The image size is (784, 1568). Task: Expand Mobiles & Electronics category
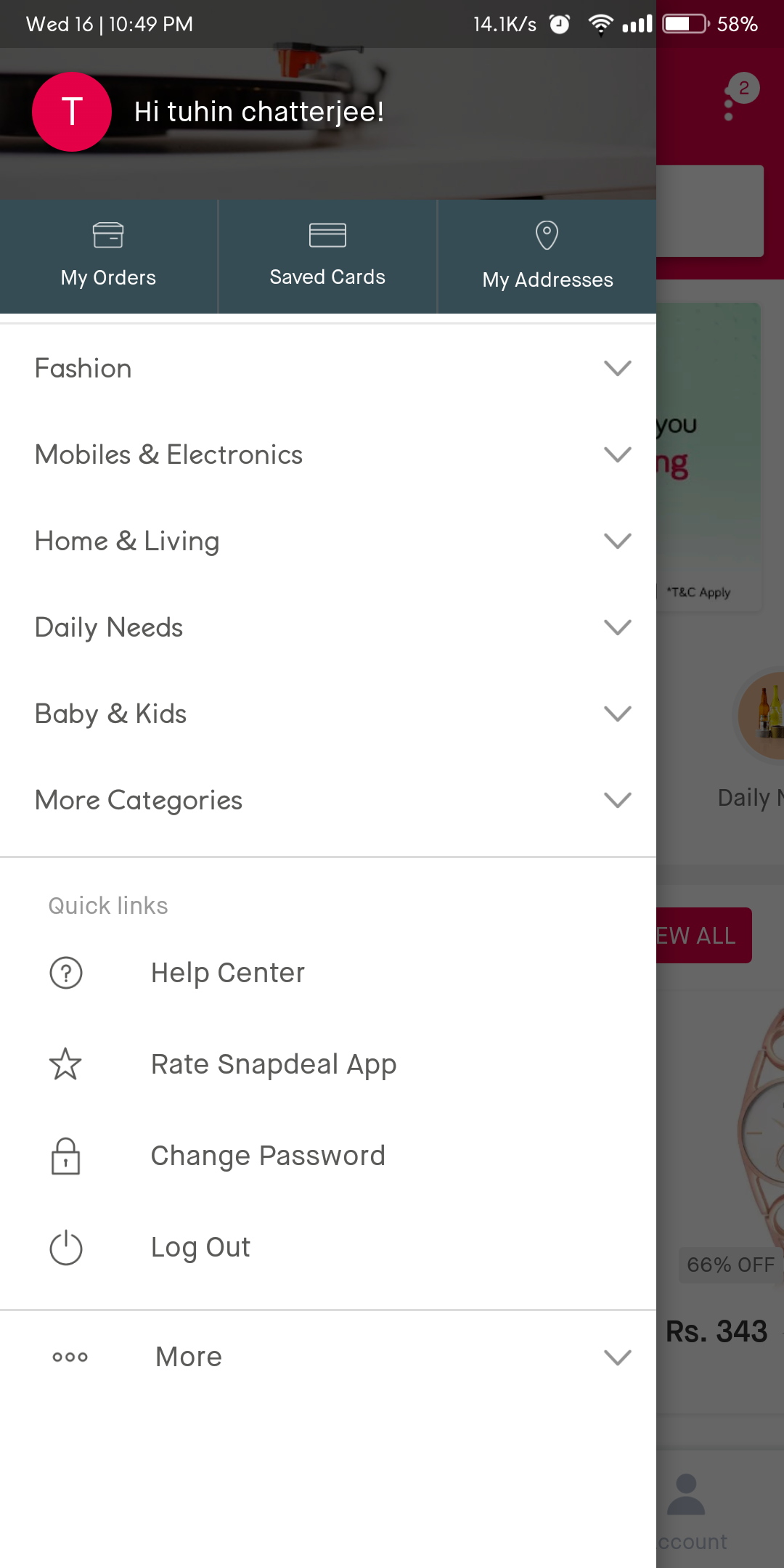[327, 455]
